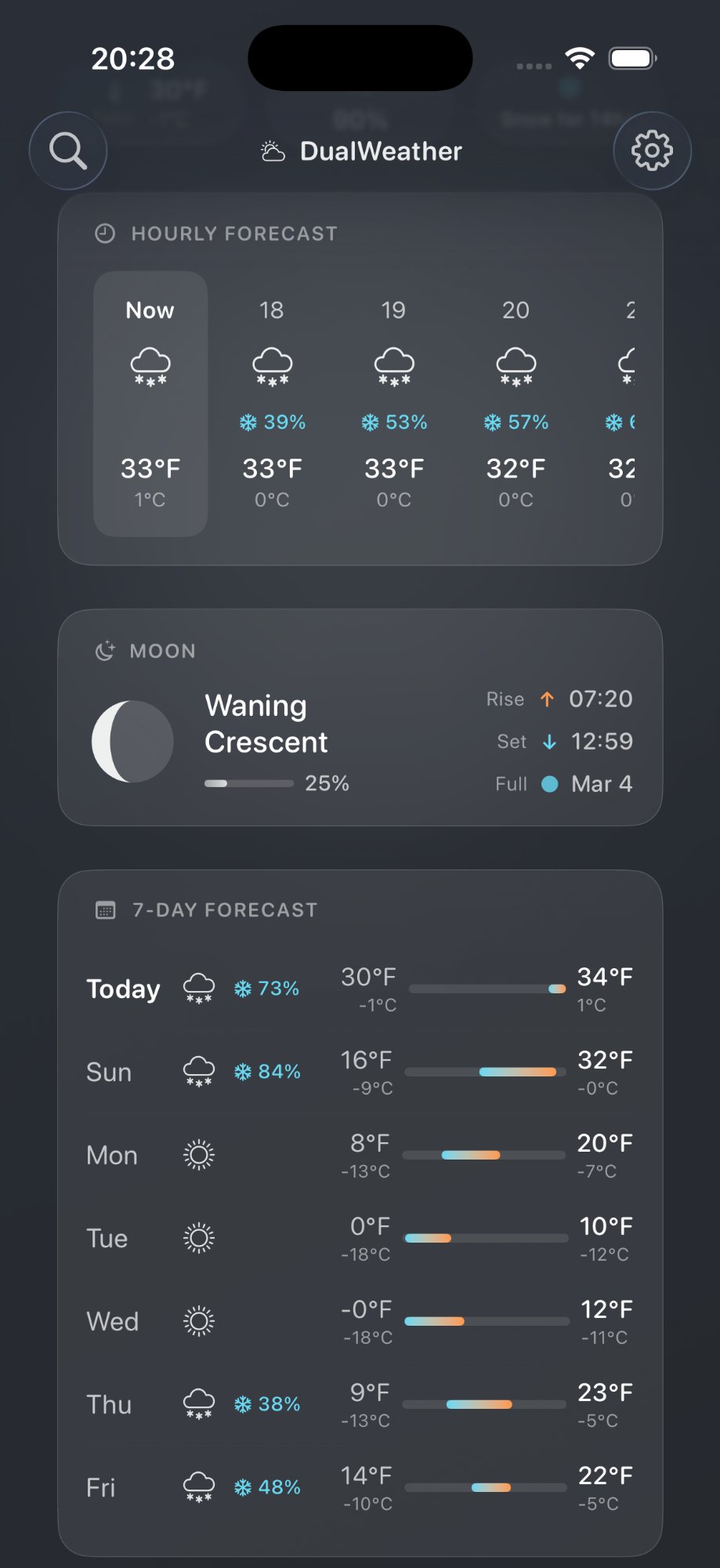This screenshot has width=720, height=1568.
Task: Click the sun icon on Monday's row
Action: point(198,1154)
